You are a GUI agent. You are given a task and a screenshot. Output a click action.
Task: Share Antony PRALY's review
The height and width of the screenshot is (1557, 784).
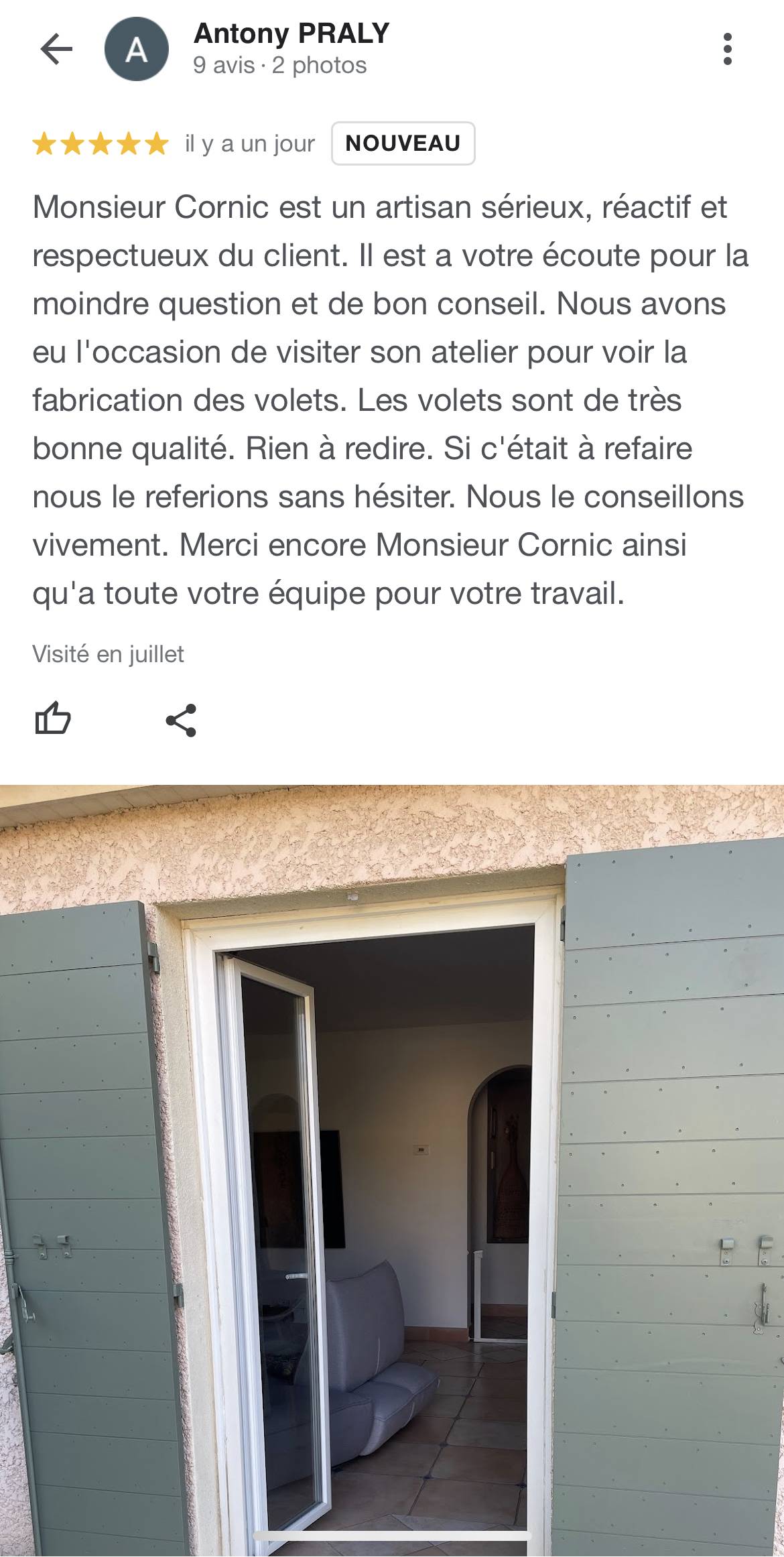tap(181, 721)
